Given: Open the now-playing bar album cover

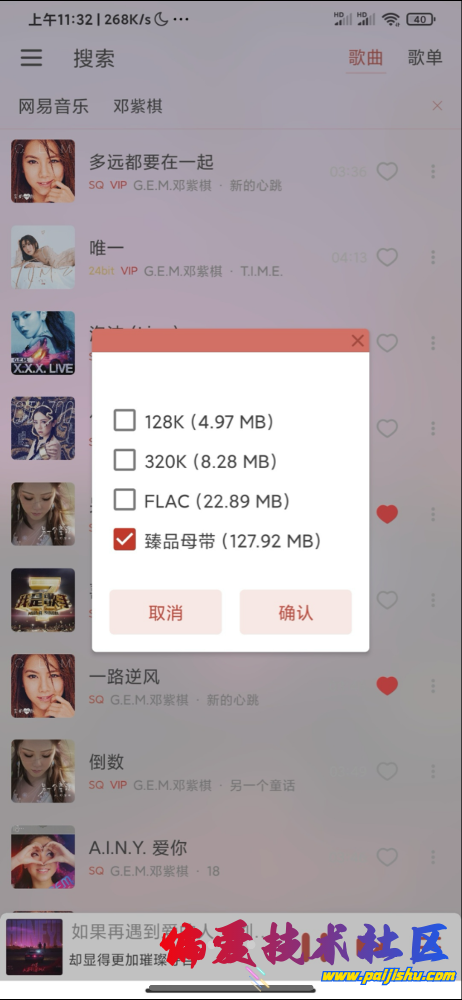Looking at the screenshot, I should [34, 946].
